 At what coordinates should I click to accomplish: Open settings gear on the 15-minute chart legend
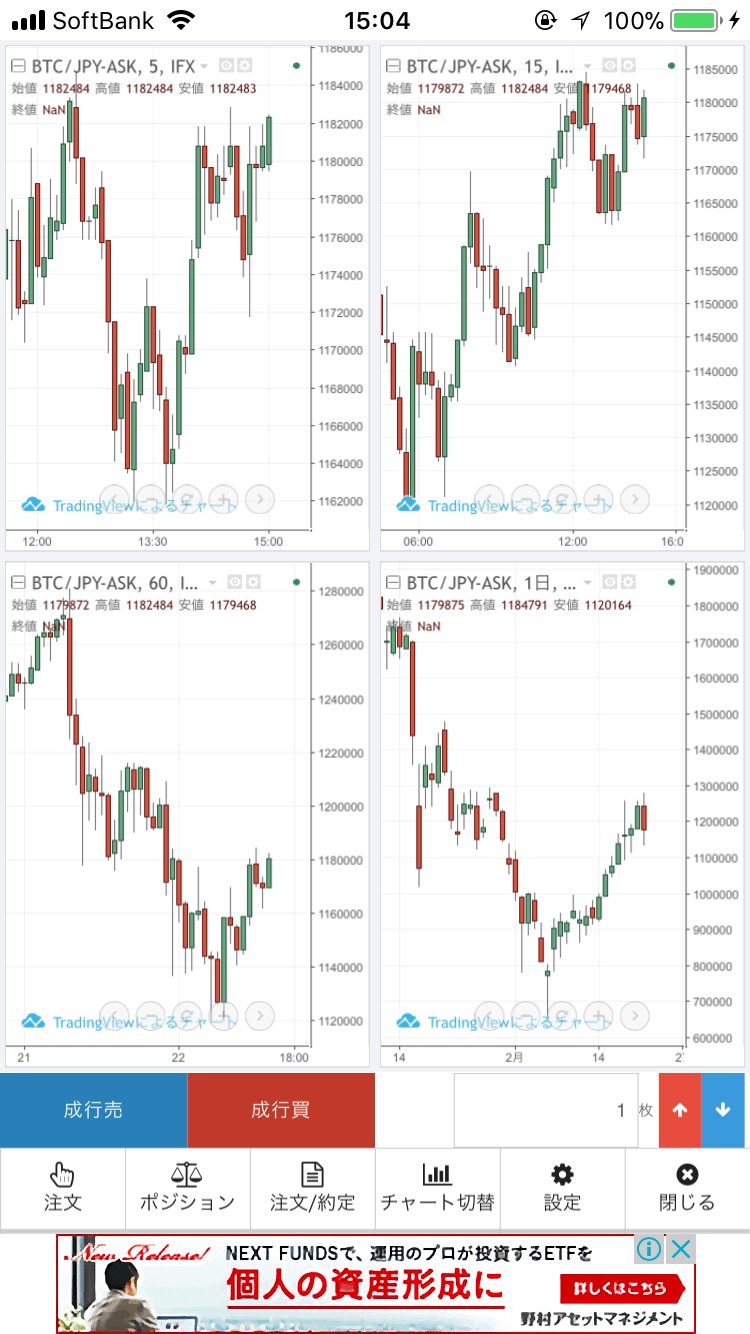point(628,66)
